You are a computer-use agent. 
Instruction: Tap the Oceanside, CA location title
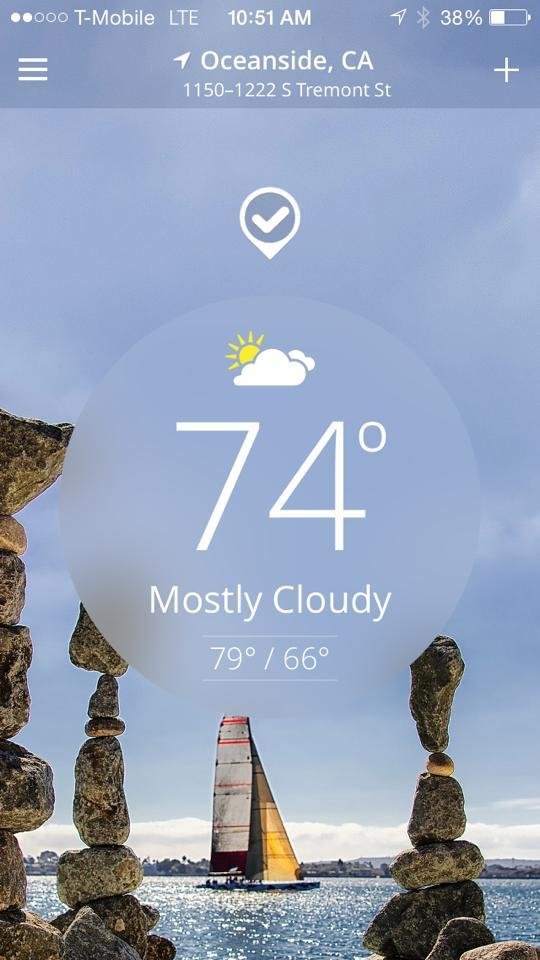pyautogui.click(x=273, y=61)
